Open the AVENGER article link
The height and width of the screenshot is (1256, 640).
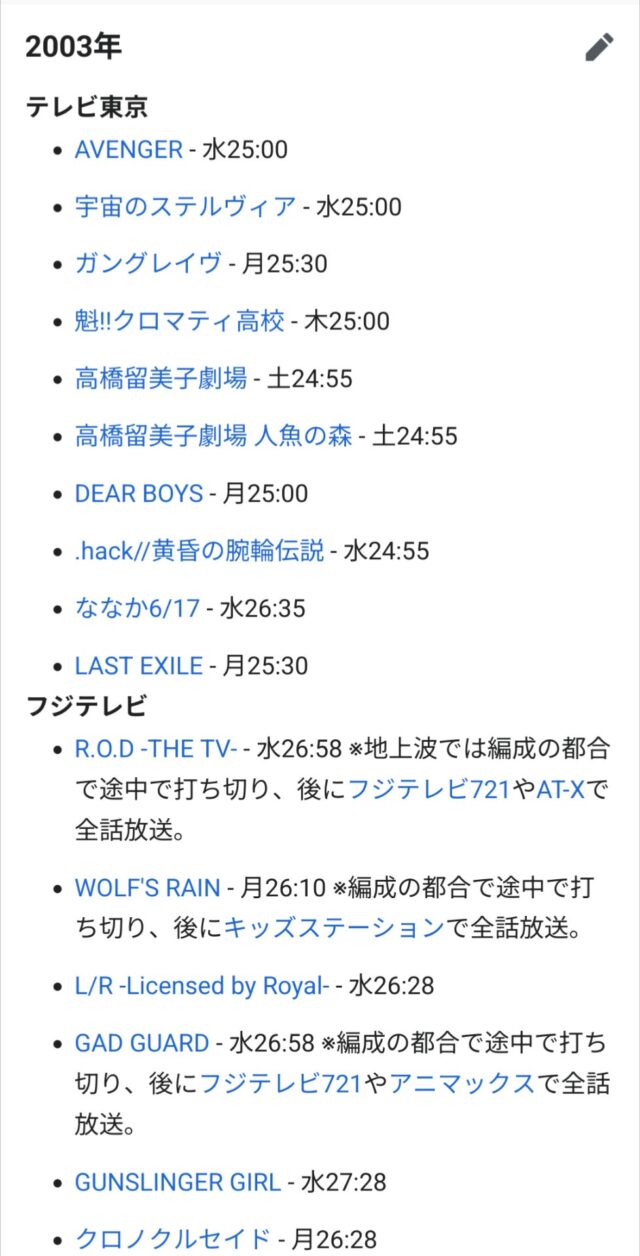pos(128,150)
